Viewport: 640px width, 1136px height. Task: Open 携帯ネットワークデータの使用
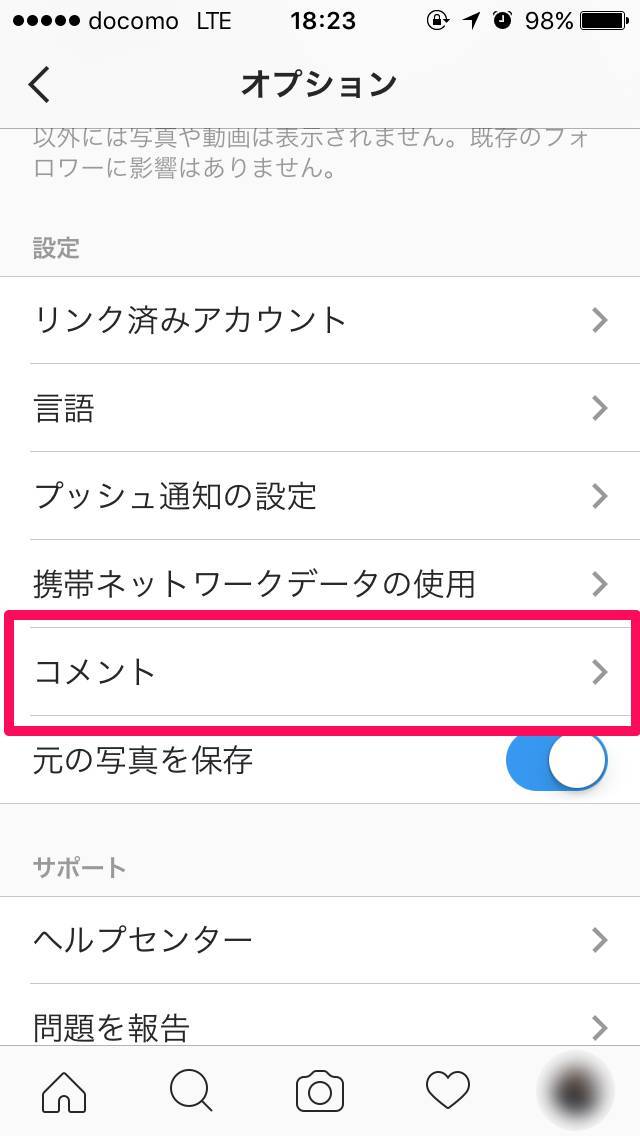tap(320, 584)
